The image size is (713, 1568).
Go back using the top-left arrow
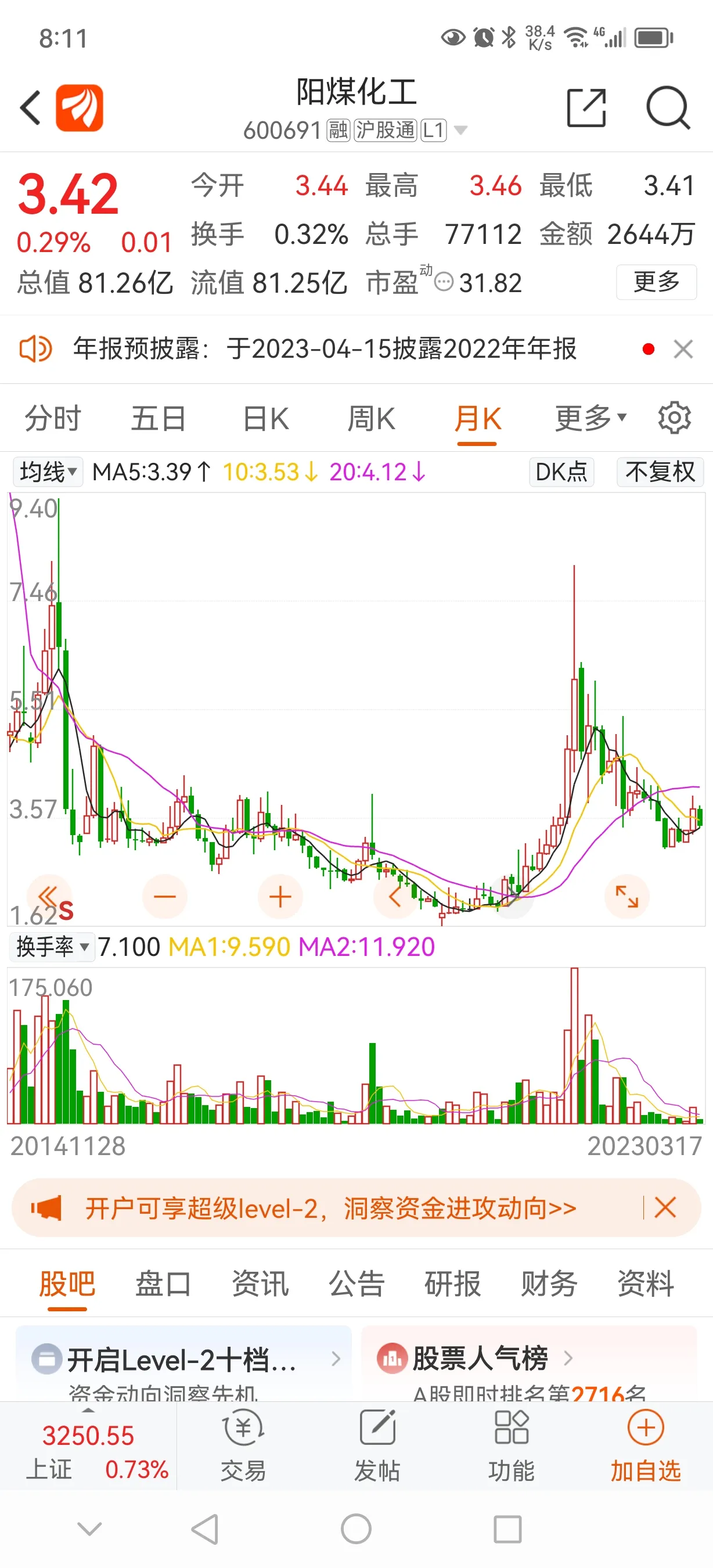[30, 108]
